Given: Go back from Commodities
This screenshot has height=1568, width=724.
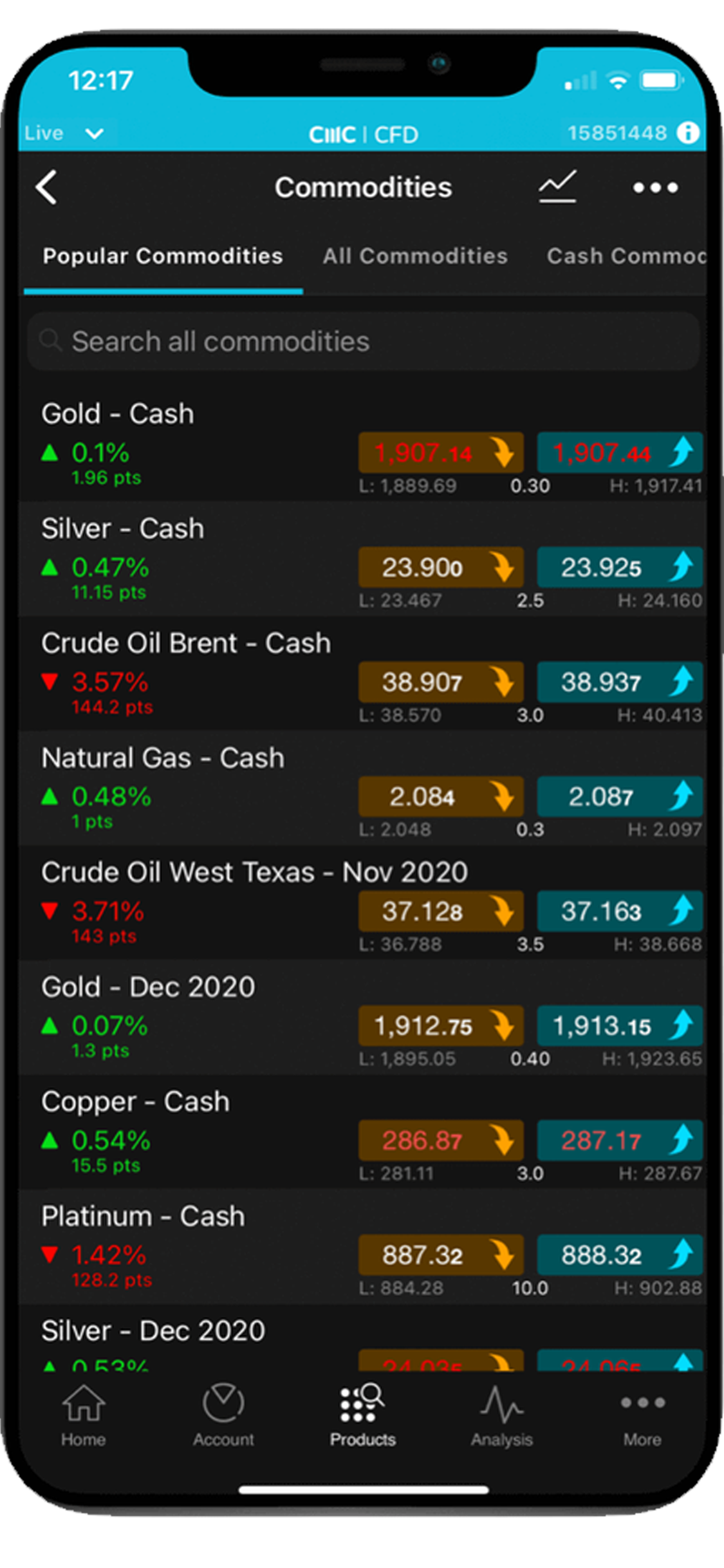Looking at the screenshot, I should click(x=46, y=187).
